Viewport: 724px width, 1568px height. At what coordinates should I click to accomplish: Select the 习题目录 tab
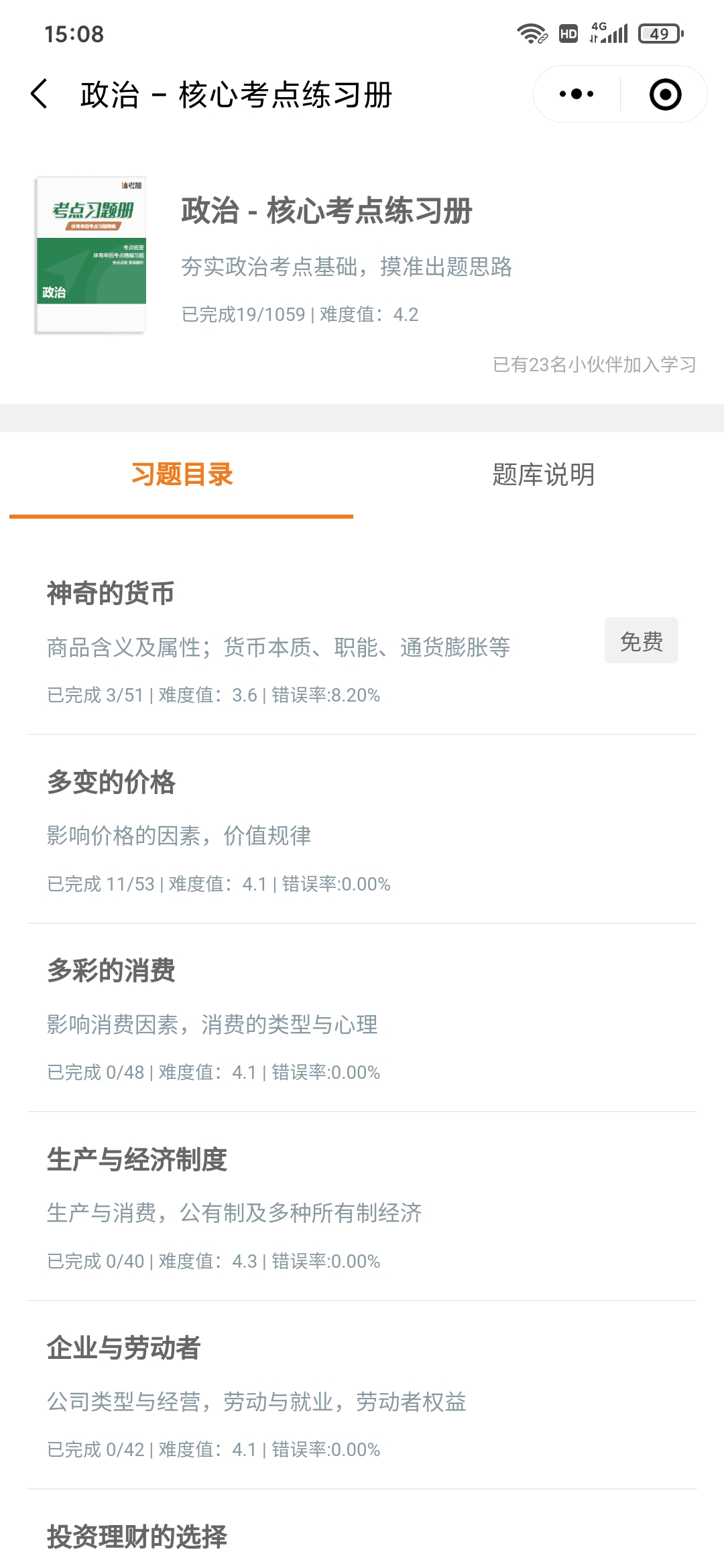181,474
